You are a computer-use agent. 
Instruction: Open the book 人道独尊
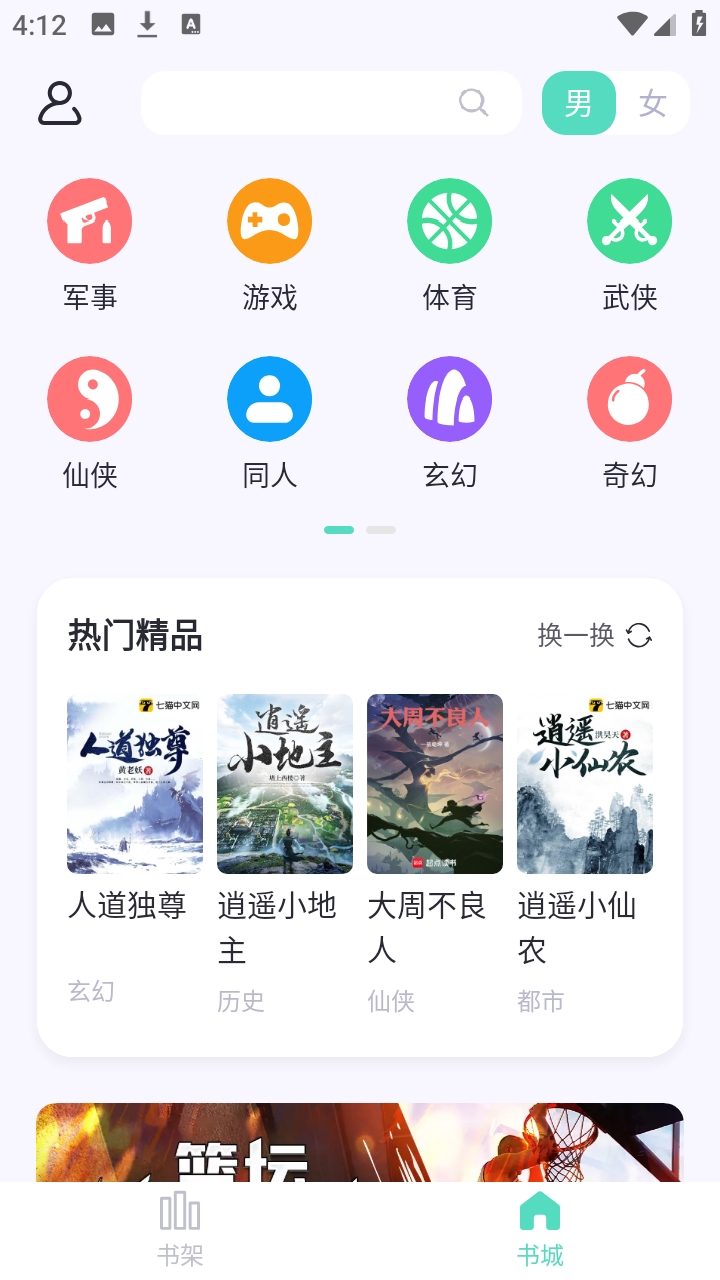(134, 783)
